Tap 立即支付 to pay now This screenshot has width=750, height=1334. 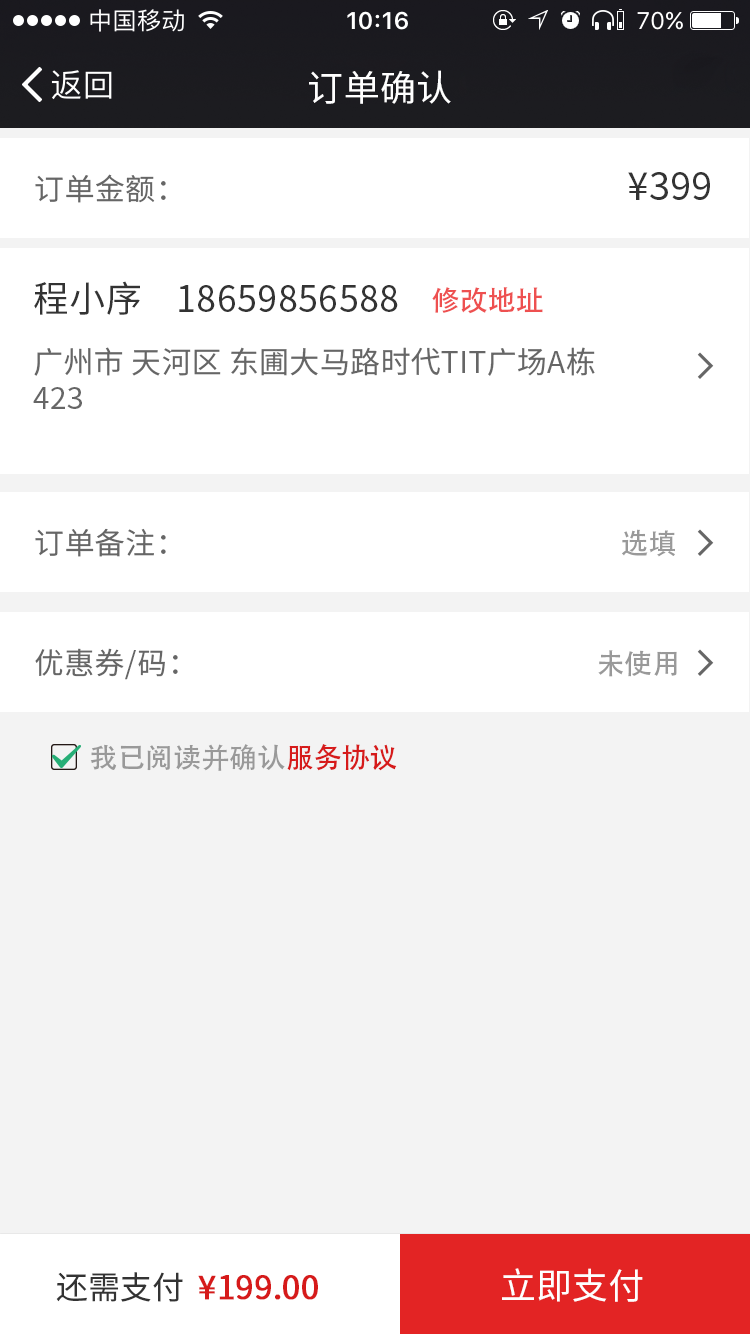pos(574,1285)
